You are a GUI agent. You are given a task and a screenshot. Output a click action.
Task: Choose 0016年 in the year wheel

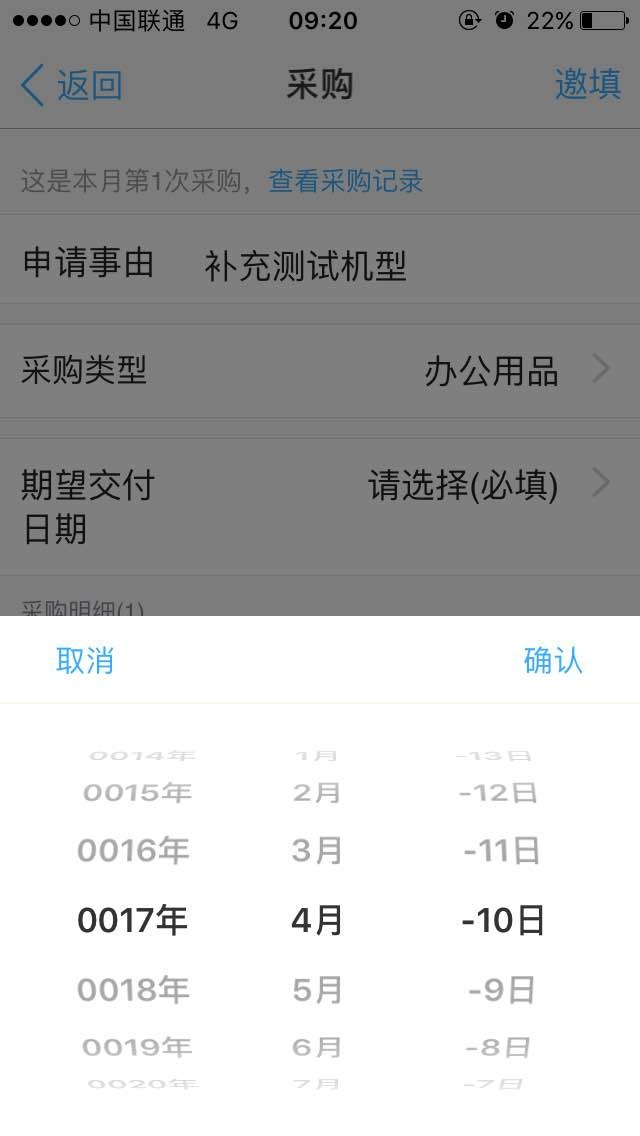coord(133,851)
